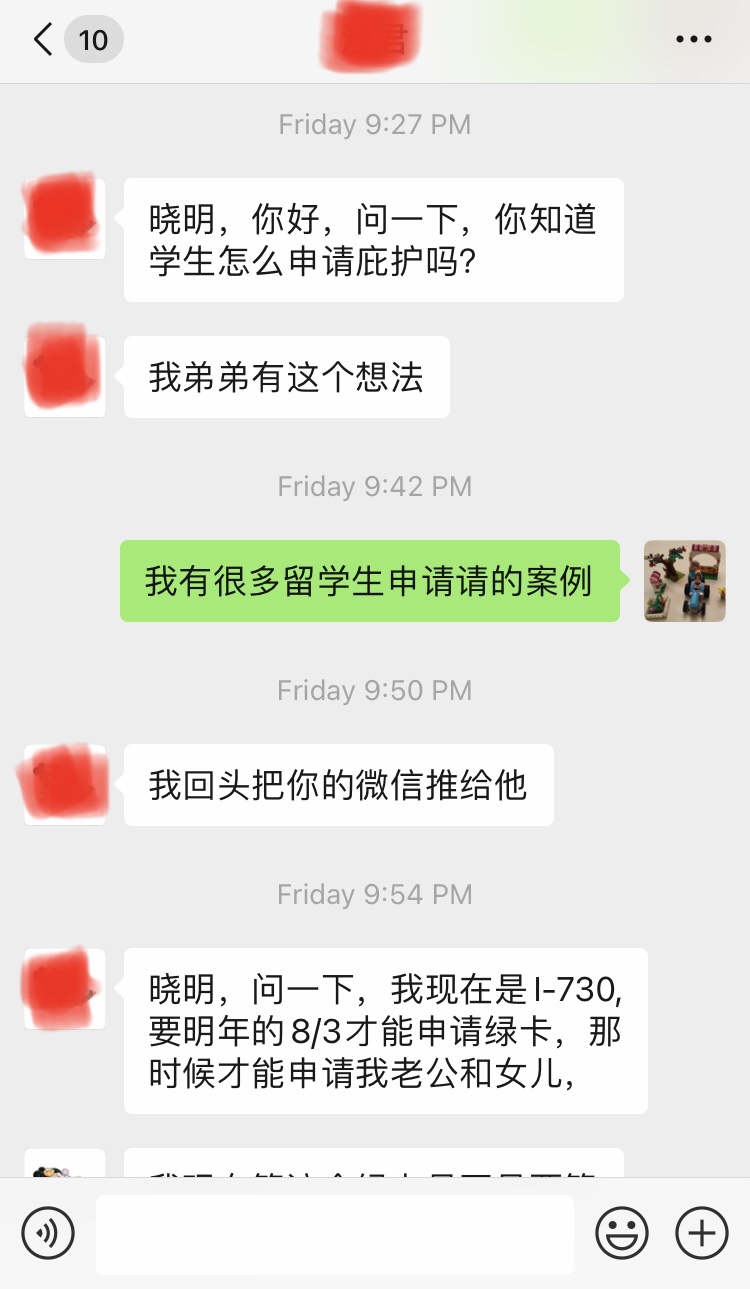Switch to voice message input
The image size is (750, 1289).
[48, 1233]
